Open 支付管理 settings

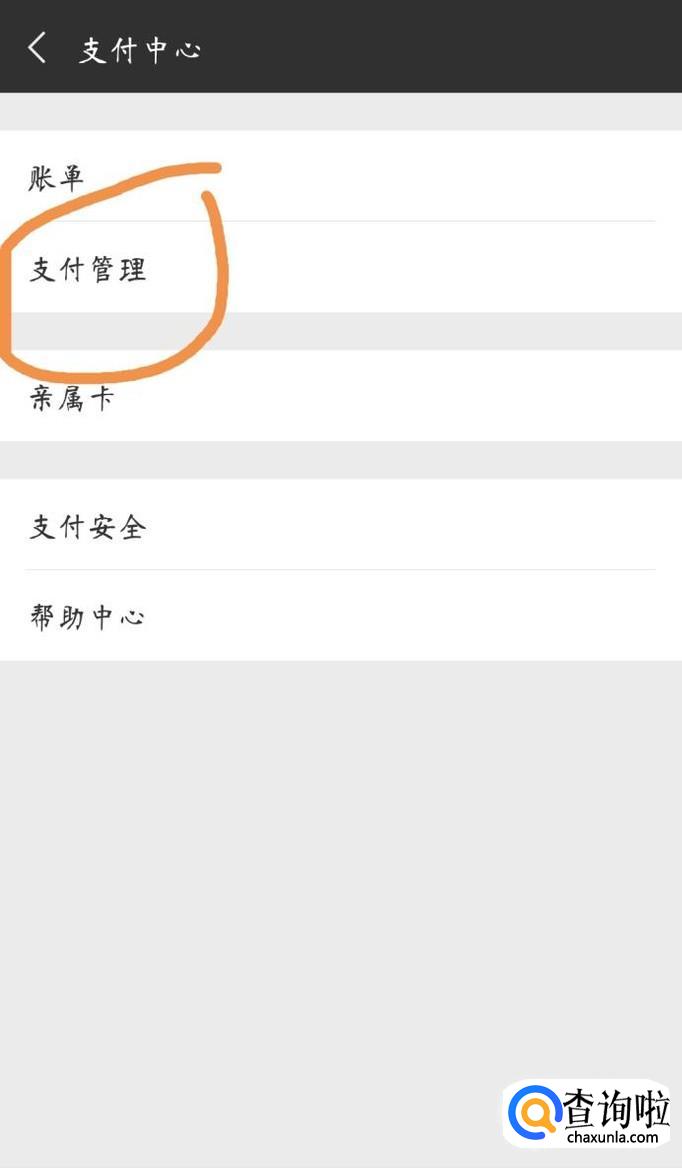(340, 268)
